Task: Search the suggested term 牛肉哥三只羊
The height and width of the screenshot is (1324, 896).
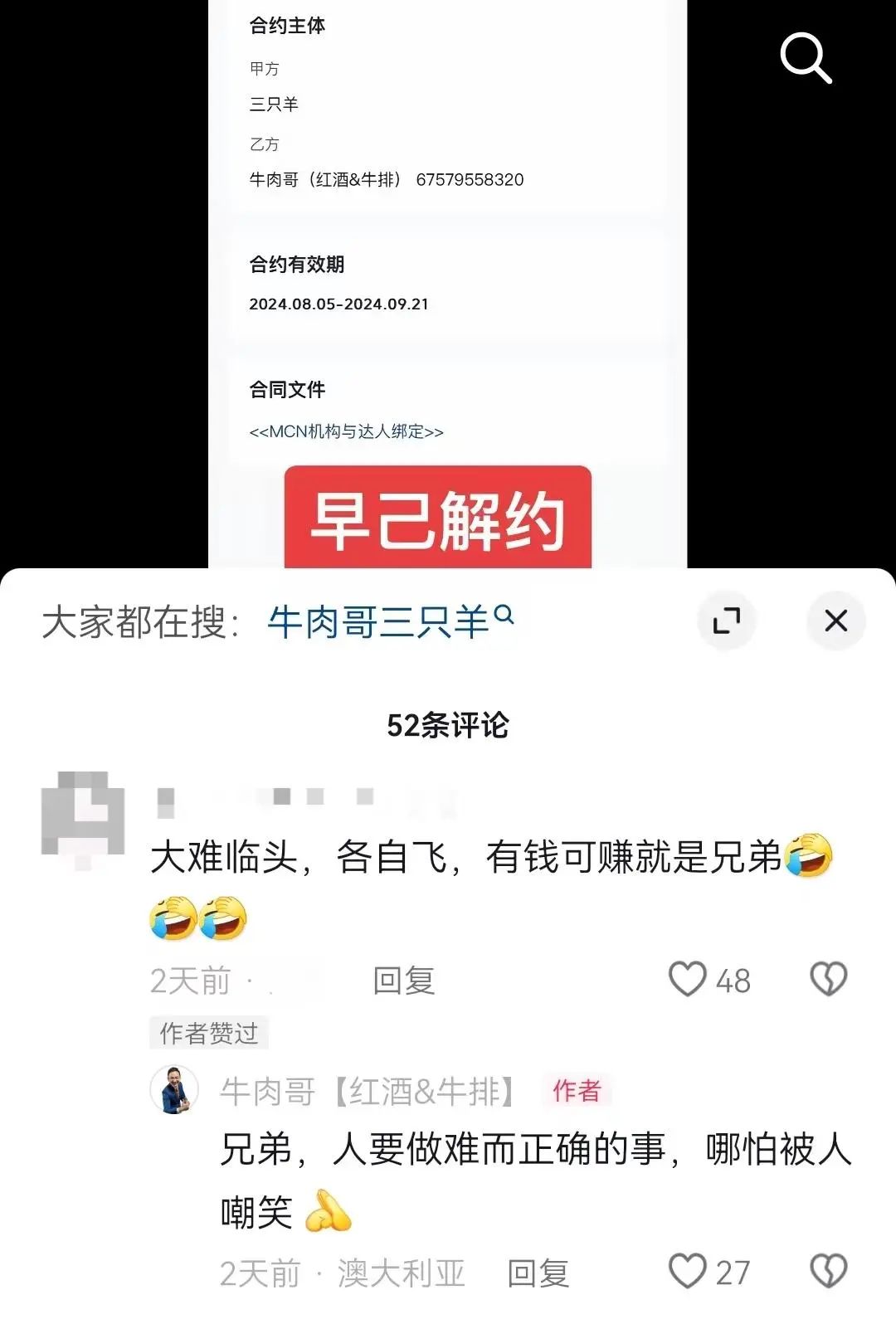Action: [x=390, y=621]
